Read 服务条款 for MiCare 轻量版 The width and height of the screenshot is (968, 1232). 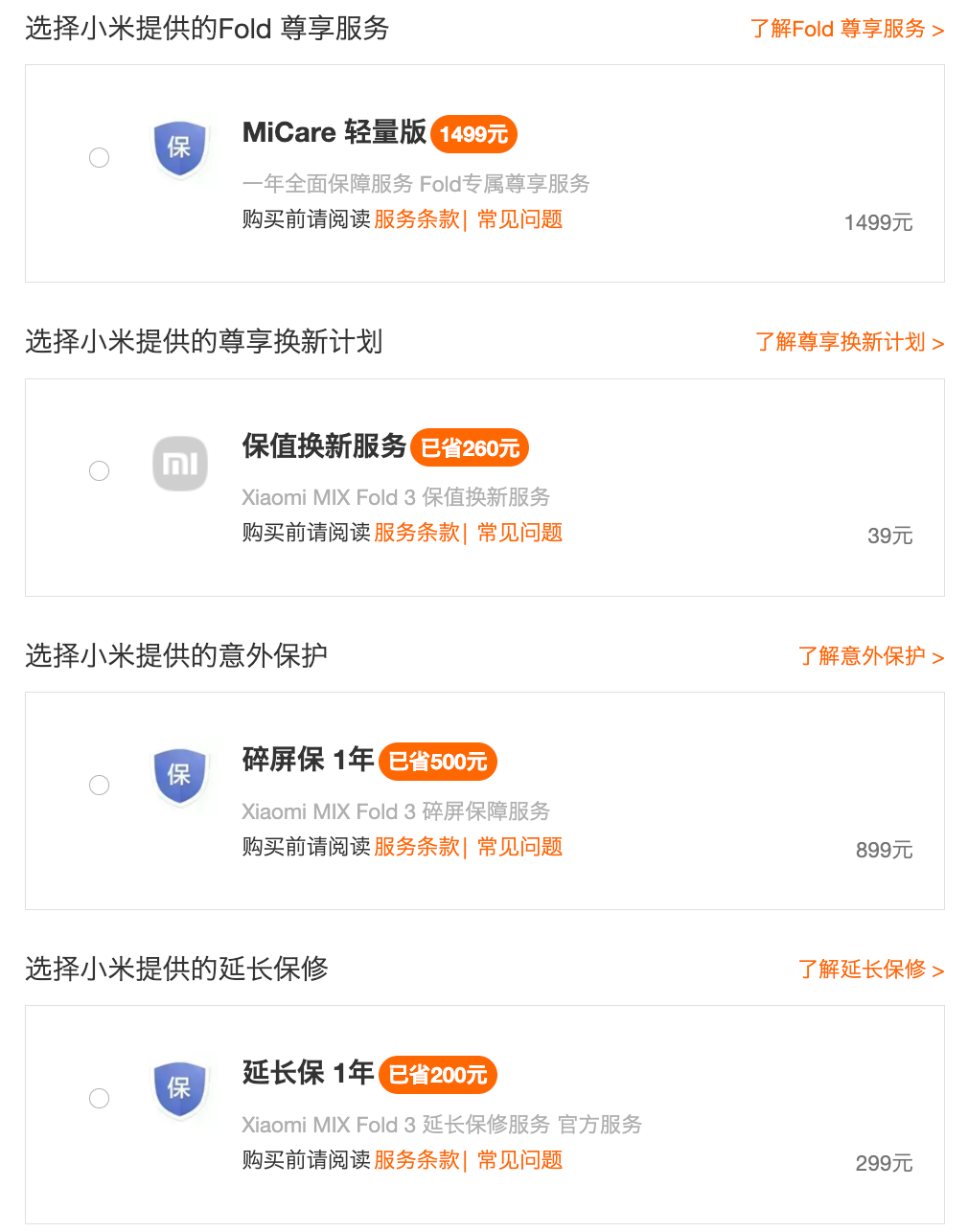[x=417, y=219]
